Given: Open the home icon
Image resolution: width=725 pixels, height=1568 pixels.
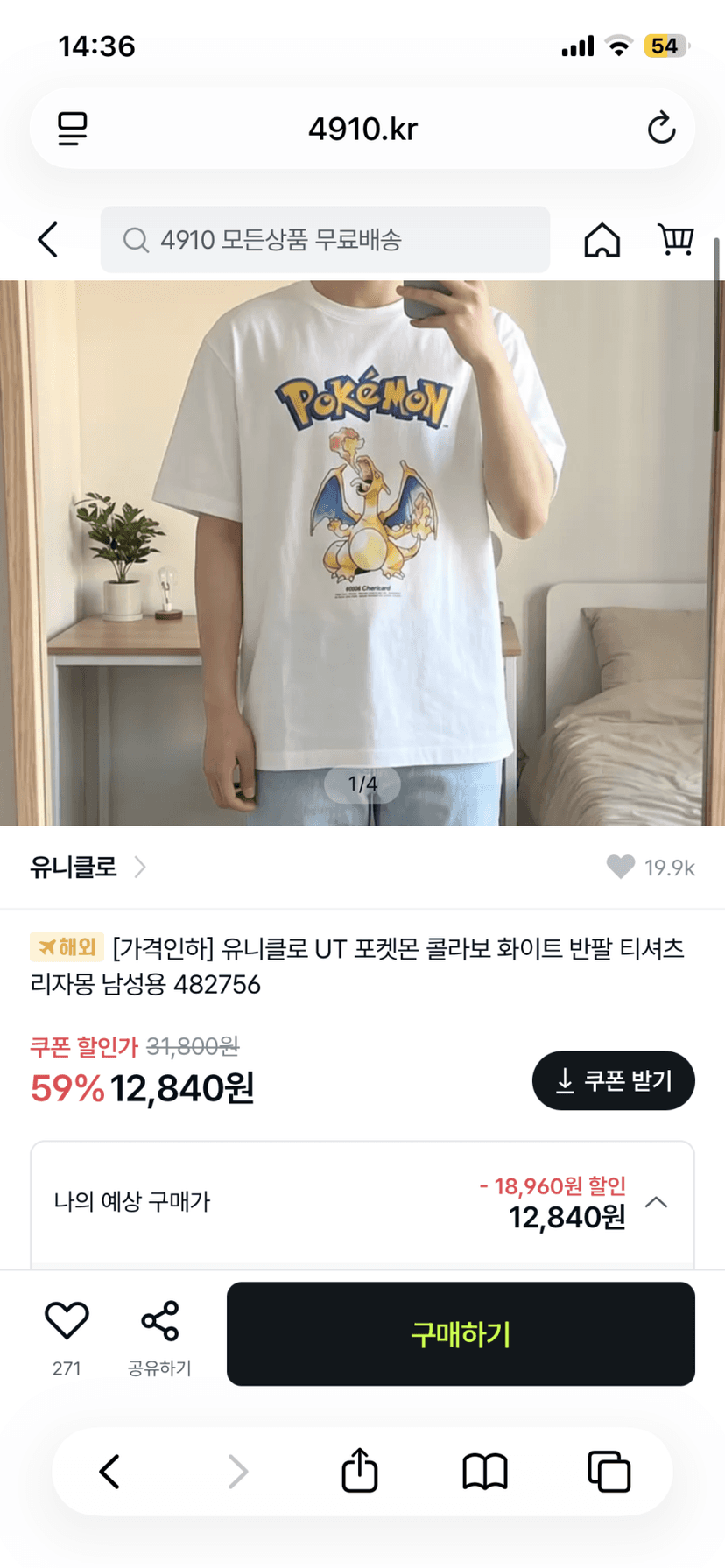Looking at the screenshot, I should 602,239.
